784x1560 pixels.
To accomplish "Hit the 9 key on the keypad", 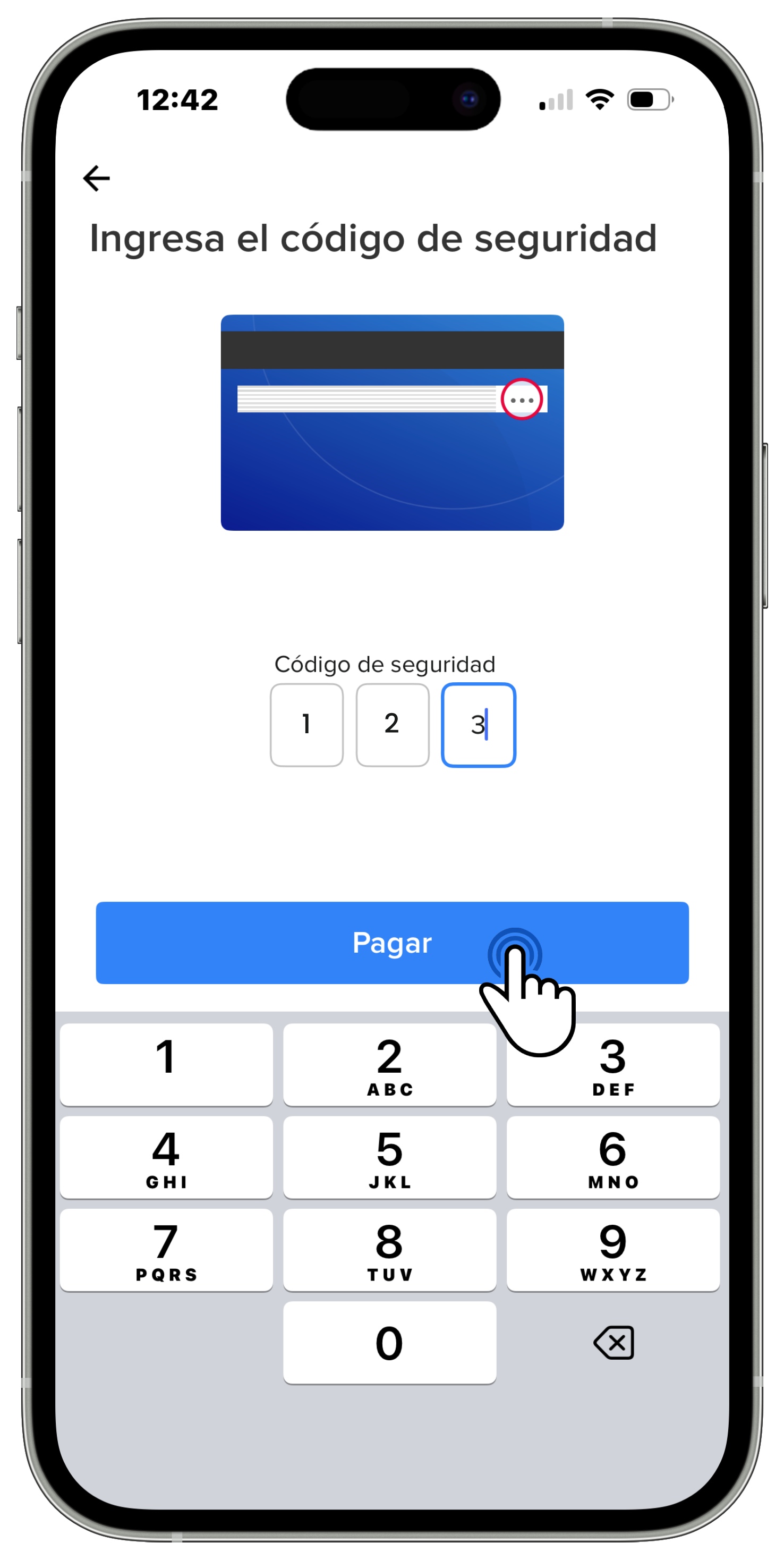I will (612, 1249).
